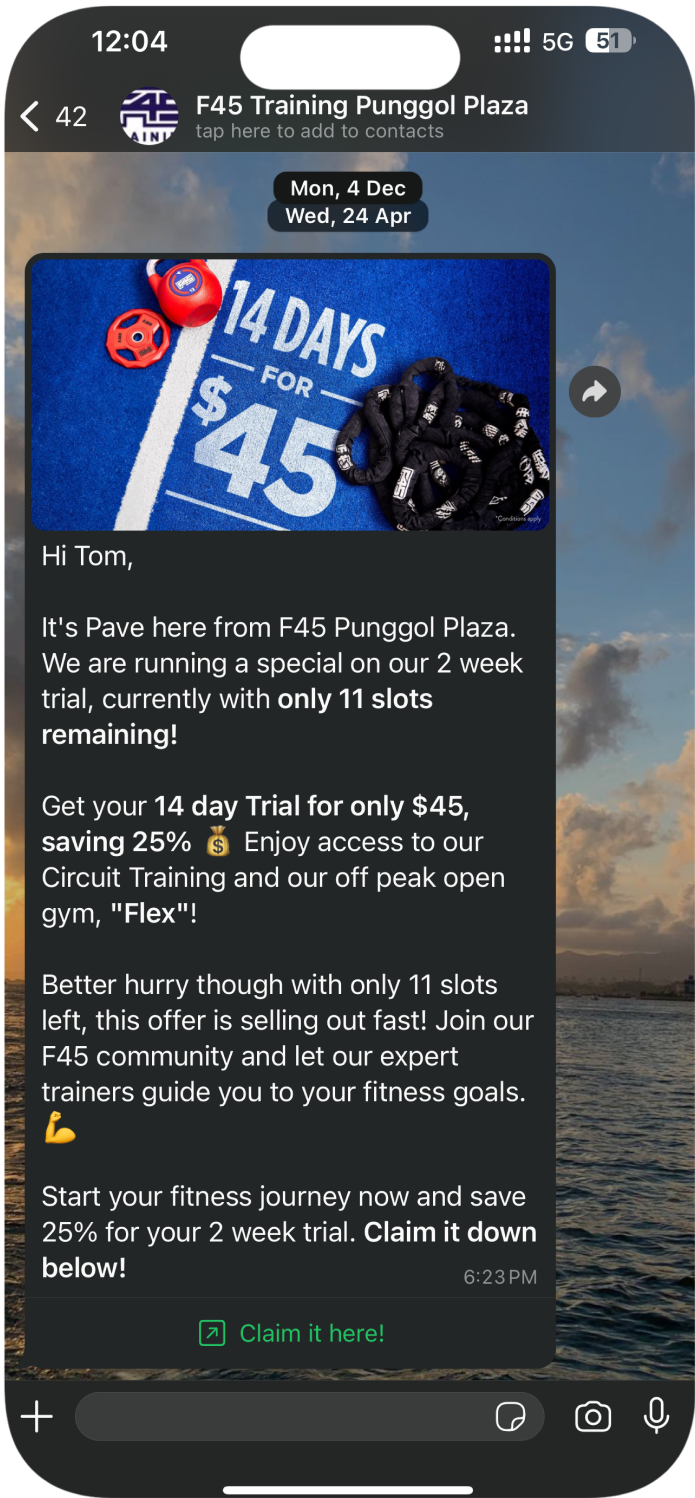Open the plus attachment menu
Viewport: 695px width, 1498px height.
click(37, 1416)
